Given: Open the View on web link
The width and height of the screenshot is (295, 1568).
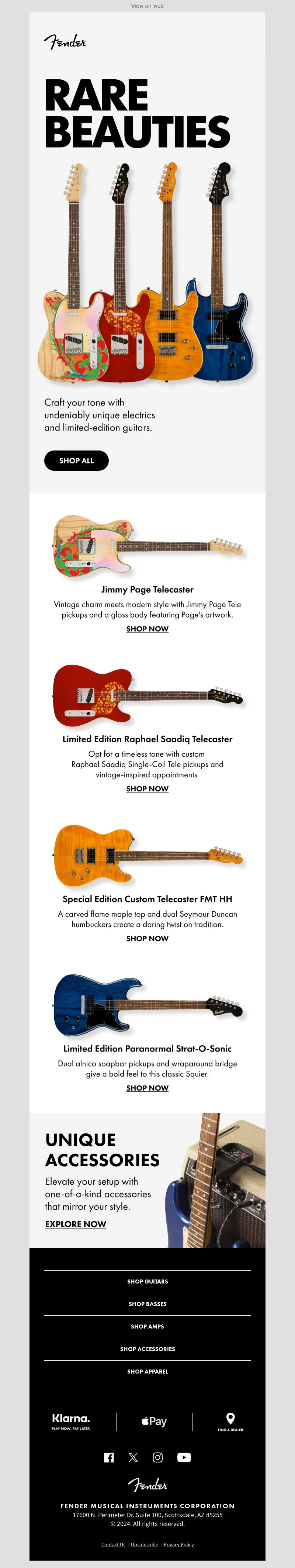Looking at the screenshot, I should [147, 6].
